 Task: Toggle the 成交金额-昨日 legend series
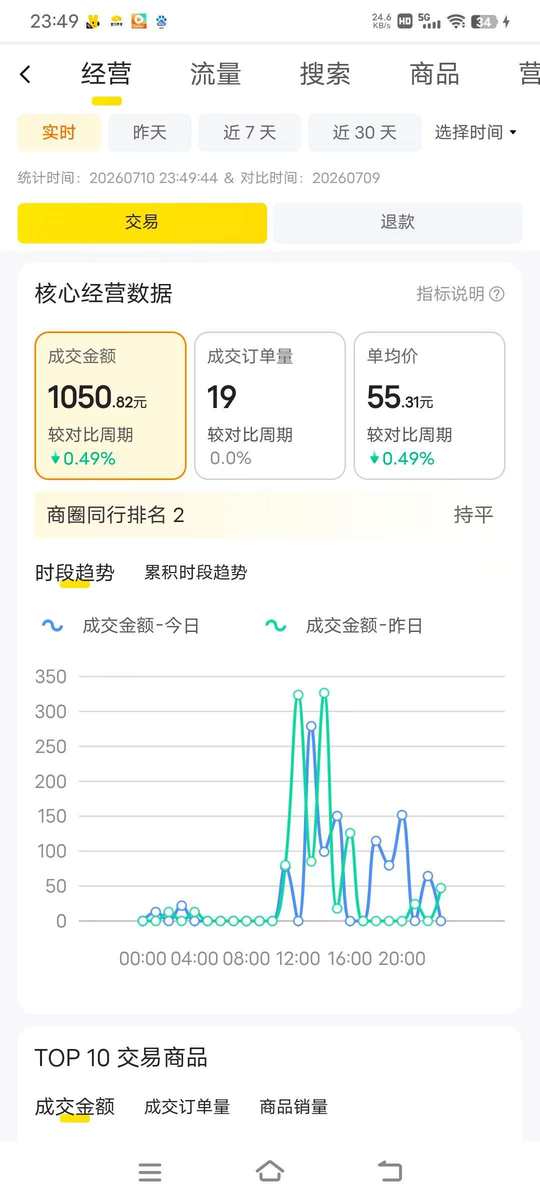click(343, 626)
